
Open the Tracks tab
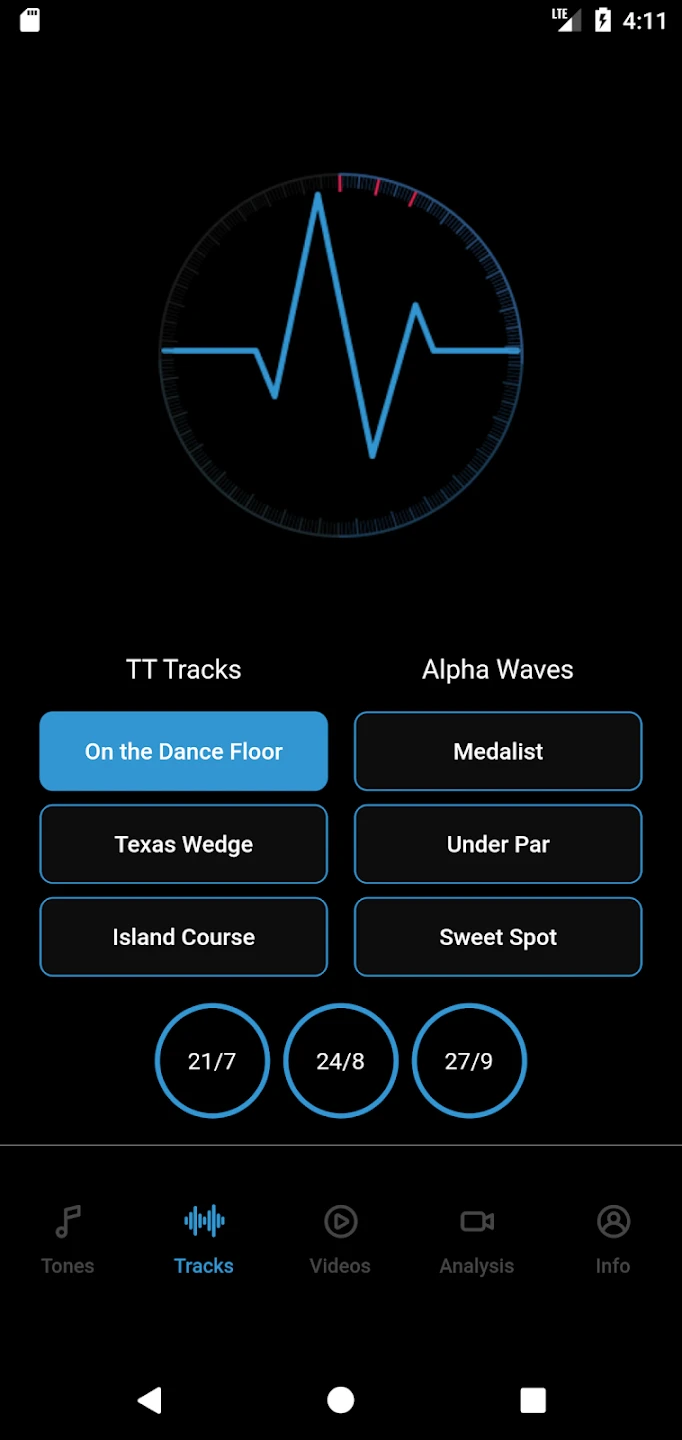(204, 1240)
